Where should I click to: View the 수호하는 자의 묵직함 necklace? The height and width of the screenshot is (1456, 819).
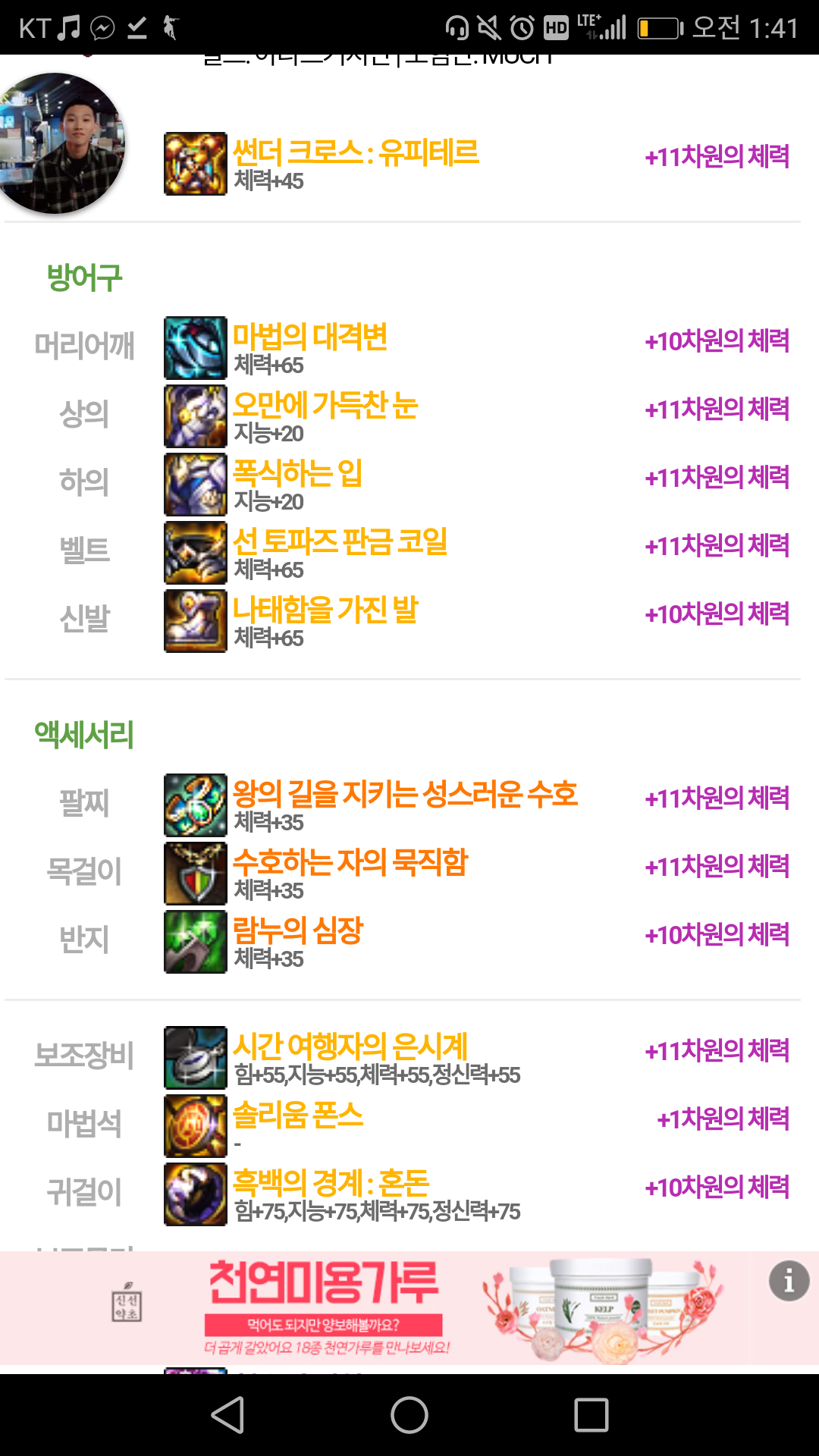pos(350,863)
